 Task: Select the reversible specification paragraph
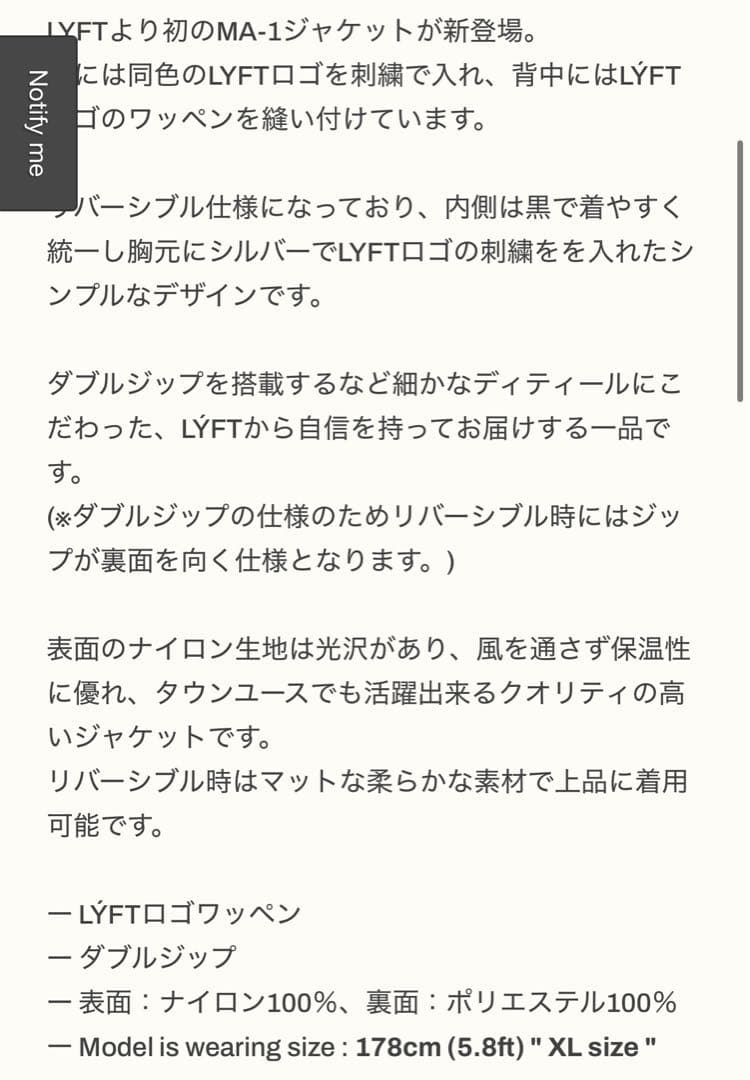click(x=370, y=252)
